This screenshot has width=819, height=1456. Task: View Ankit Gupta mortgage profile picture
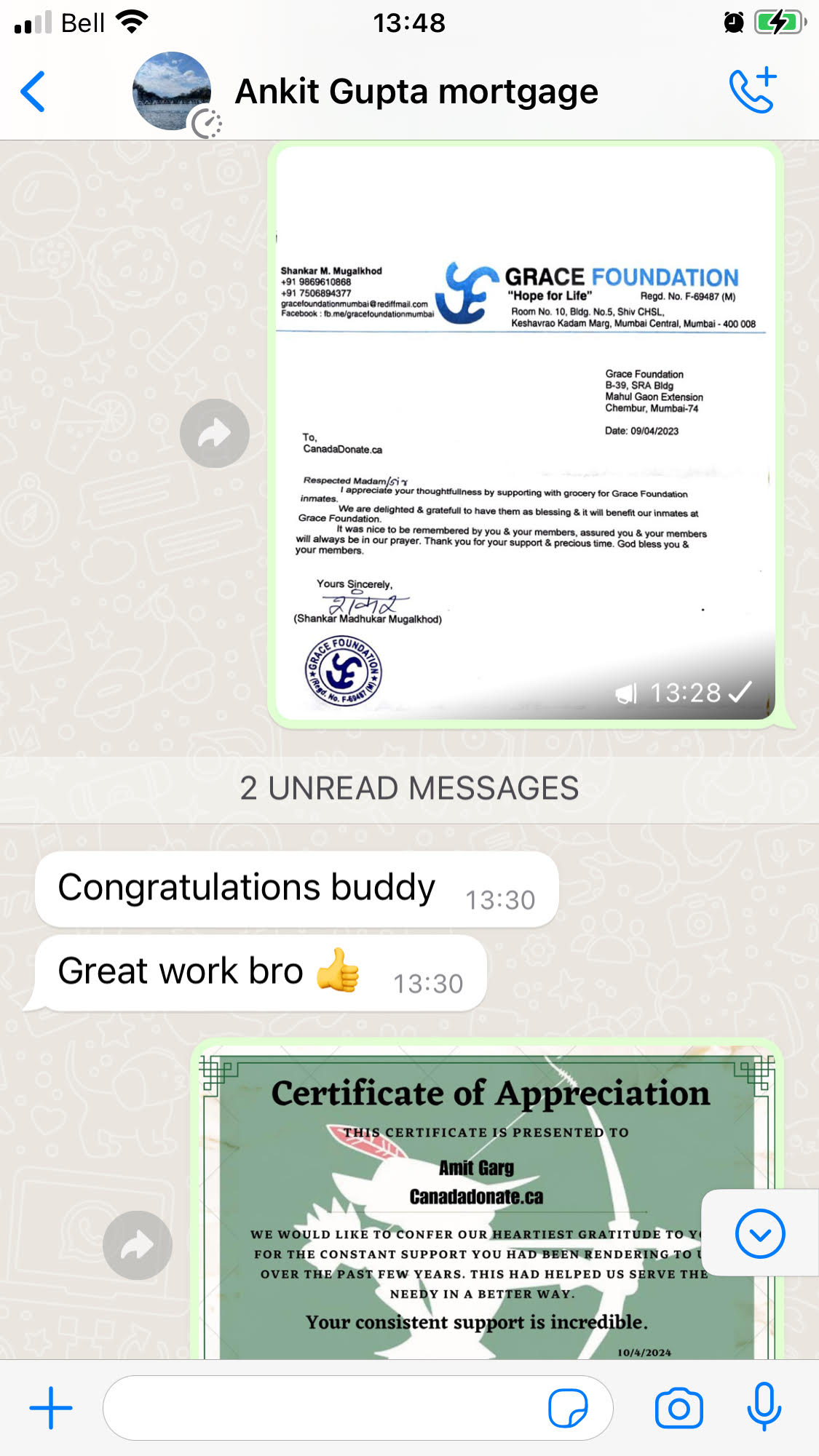[x=172, y=92]
